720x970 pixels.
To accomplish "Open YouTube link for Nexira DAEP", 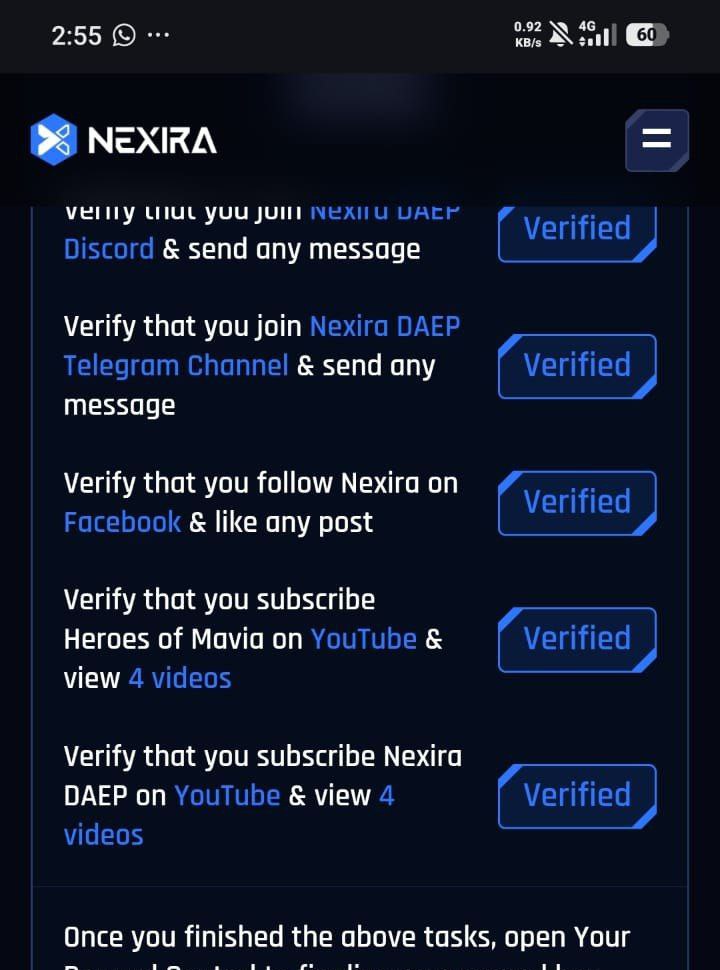I will tap(227, 796).
